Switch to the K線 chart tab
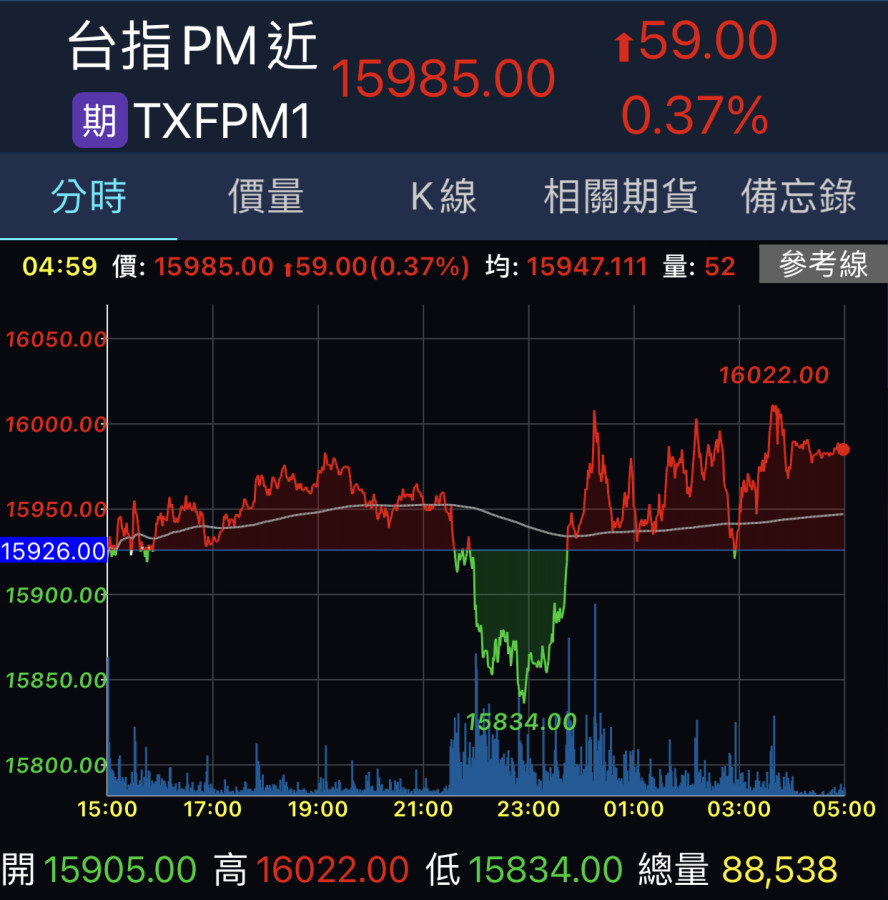The width and height of the screenshot is (888, 900). pyautogui.click(x=443, y=197)
